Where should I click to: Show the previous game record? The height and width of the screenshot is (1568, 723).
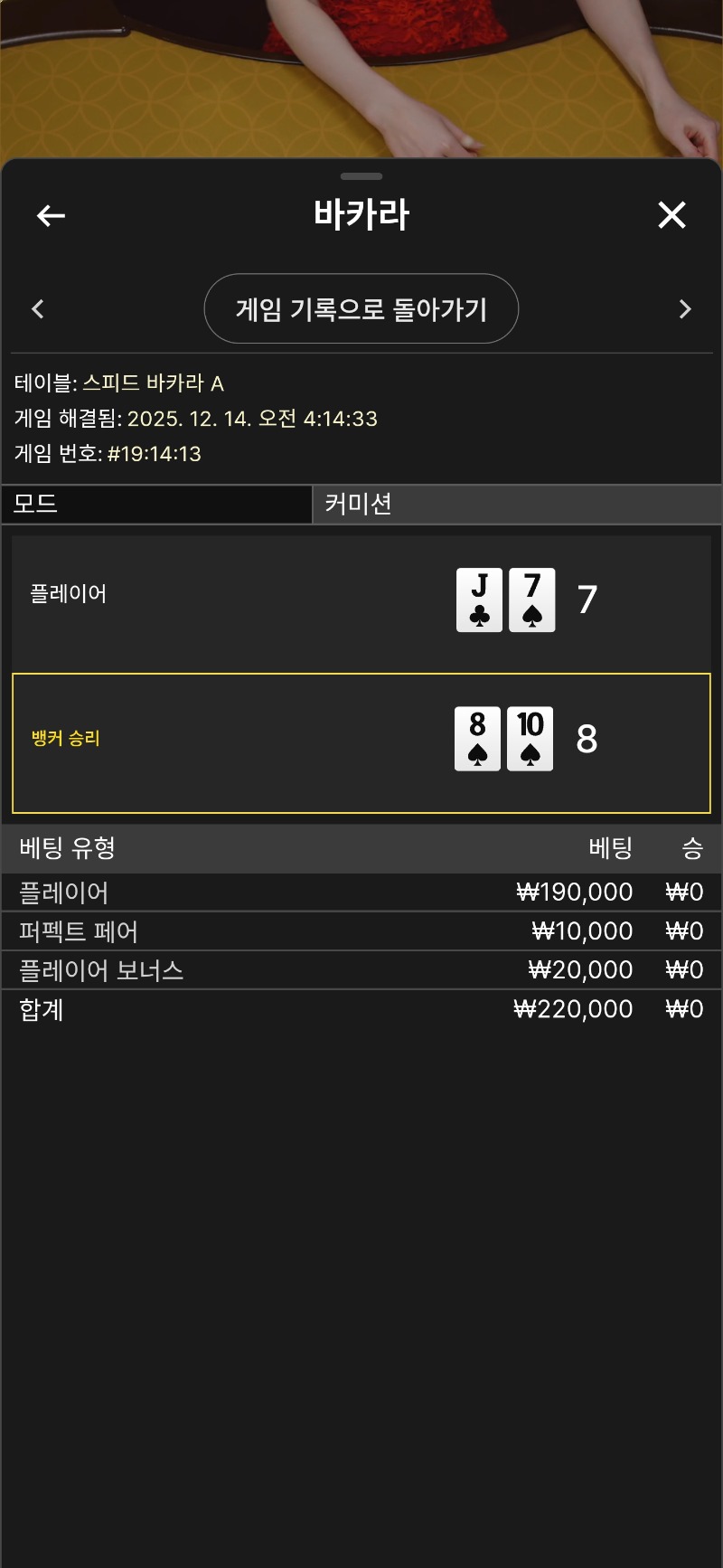[x=38, y=309]
